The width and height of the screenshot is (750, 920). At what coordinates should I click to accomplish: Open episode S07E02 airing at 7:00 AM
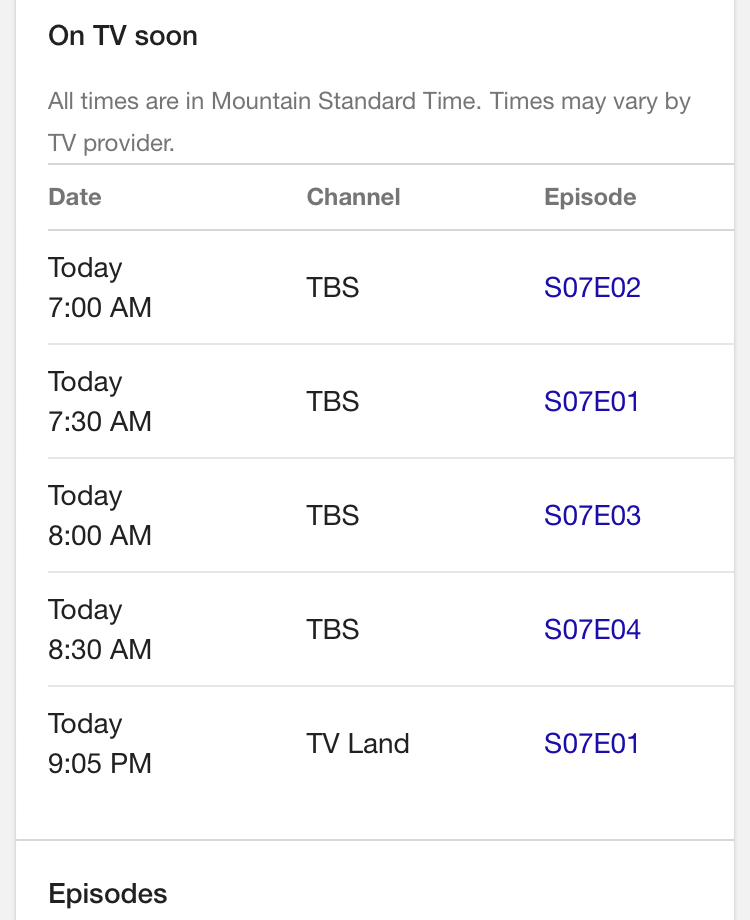tap(592, 287)
